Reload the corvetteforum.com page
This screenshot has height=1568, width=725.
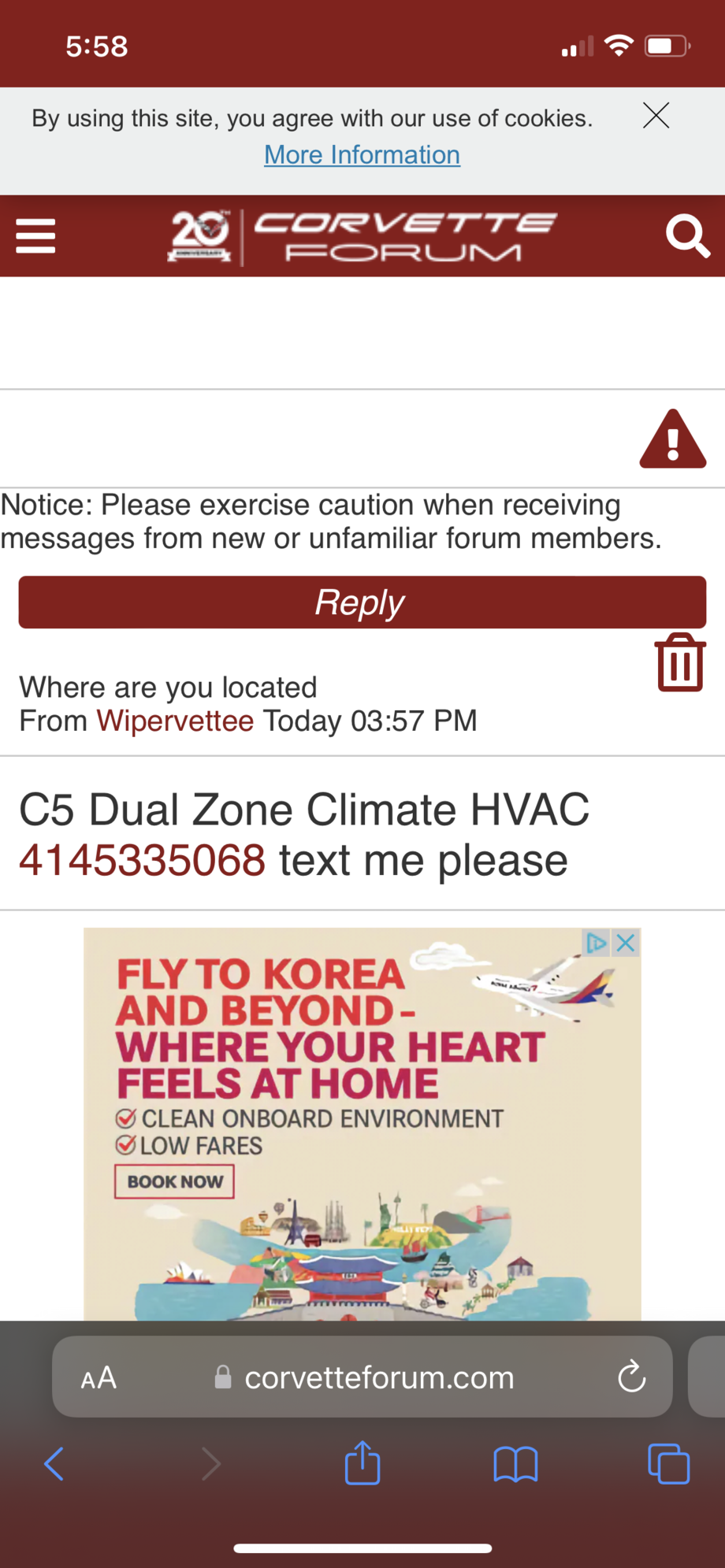coord(631,1377)
